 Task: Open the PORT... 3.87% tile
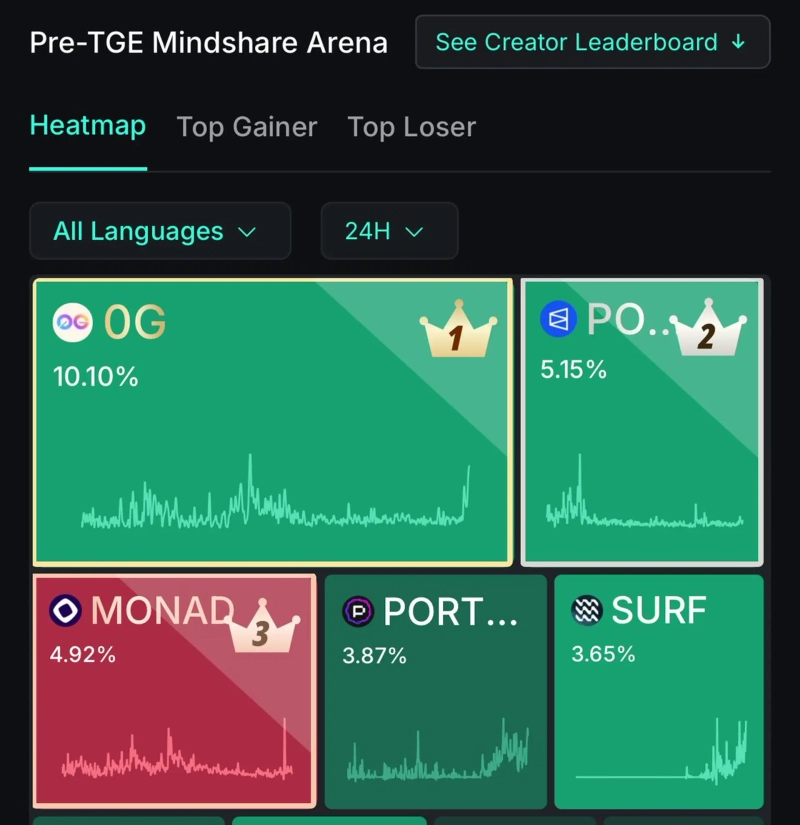coord(435,690)
